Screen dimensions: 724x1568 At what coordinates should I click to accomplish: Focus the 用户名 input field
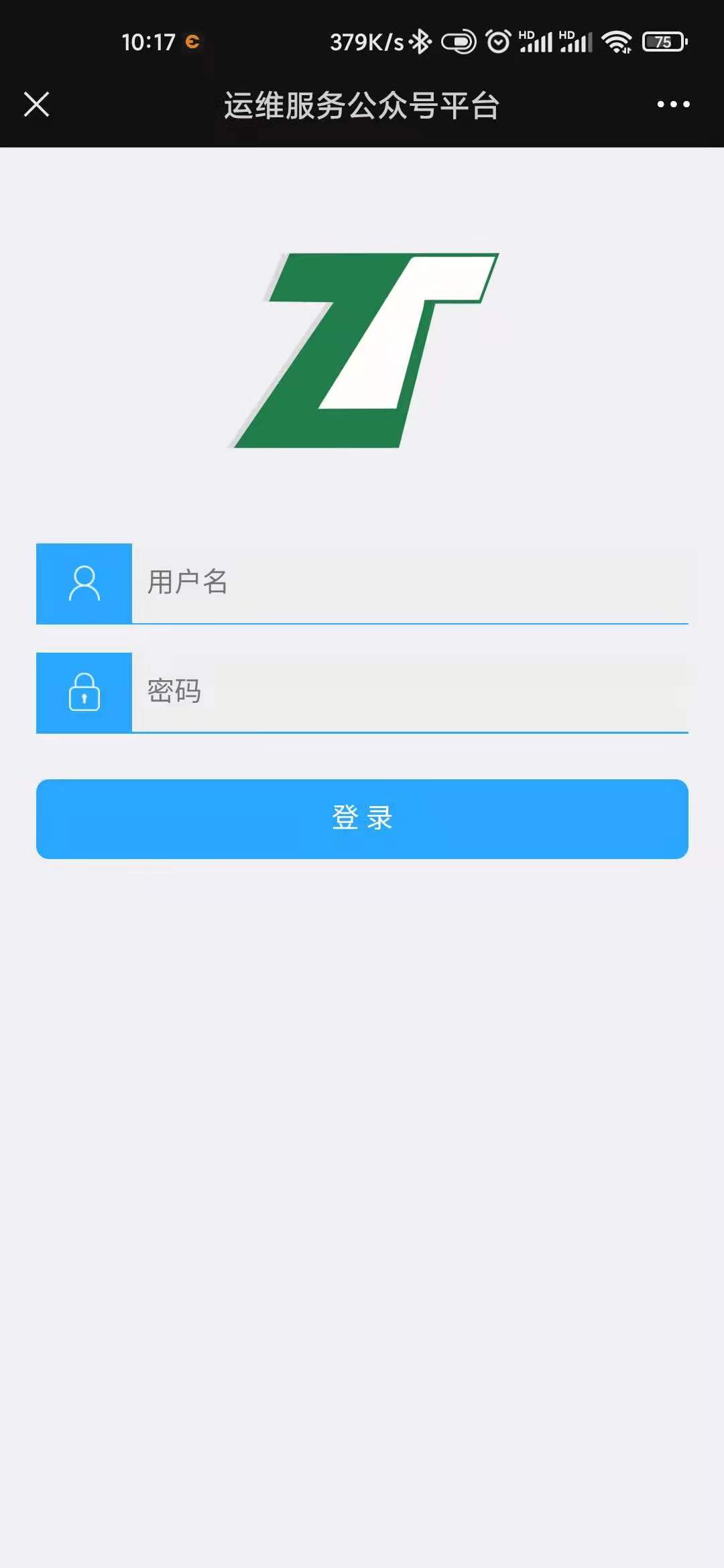coord(409,583)
